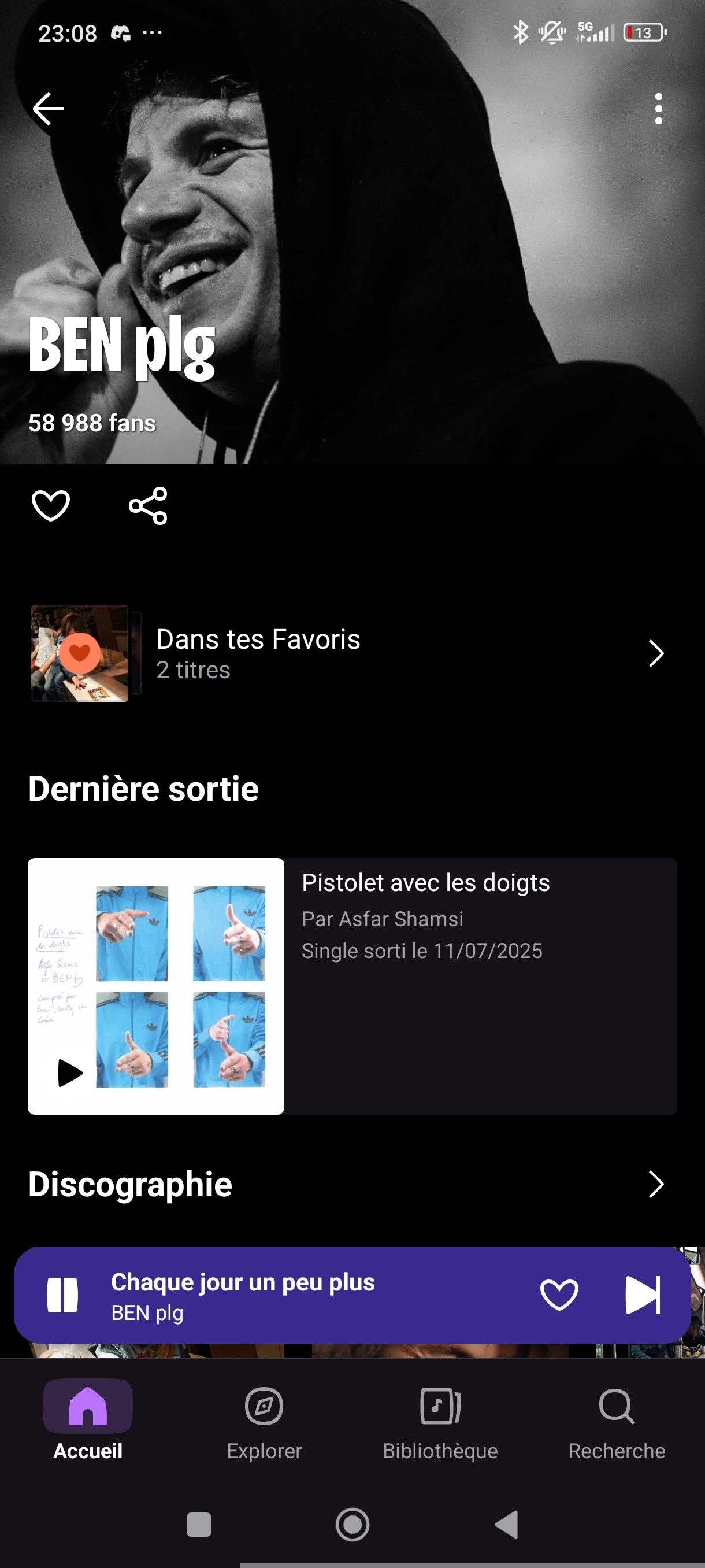The height and width of the screenshot is (1568, 705).
Task: Tap the system home button
Action: [352, 1525]
